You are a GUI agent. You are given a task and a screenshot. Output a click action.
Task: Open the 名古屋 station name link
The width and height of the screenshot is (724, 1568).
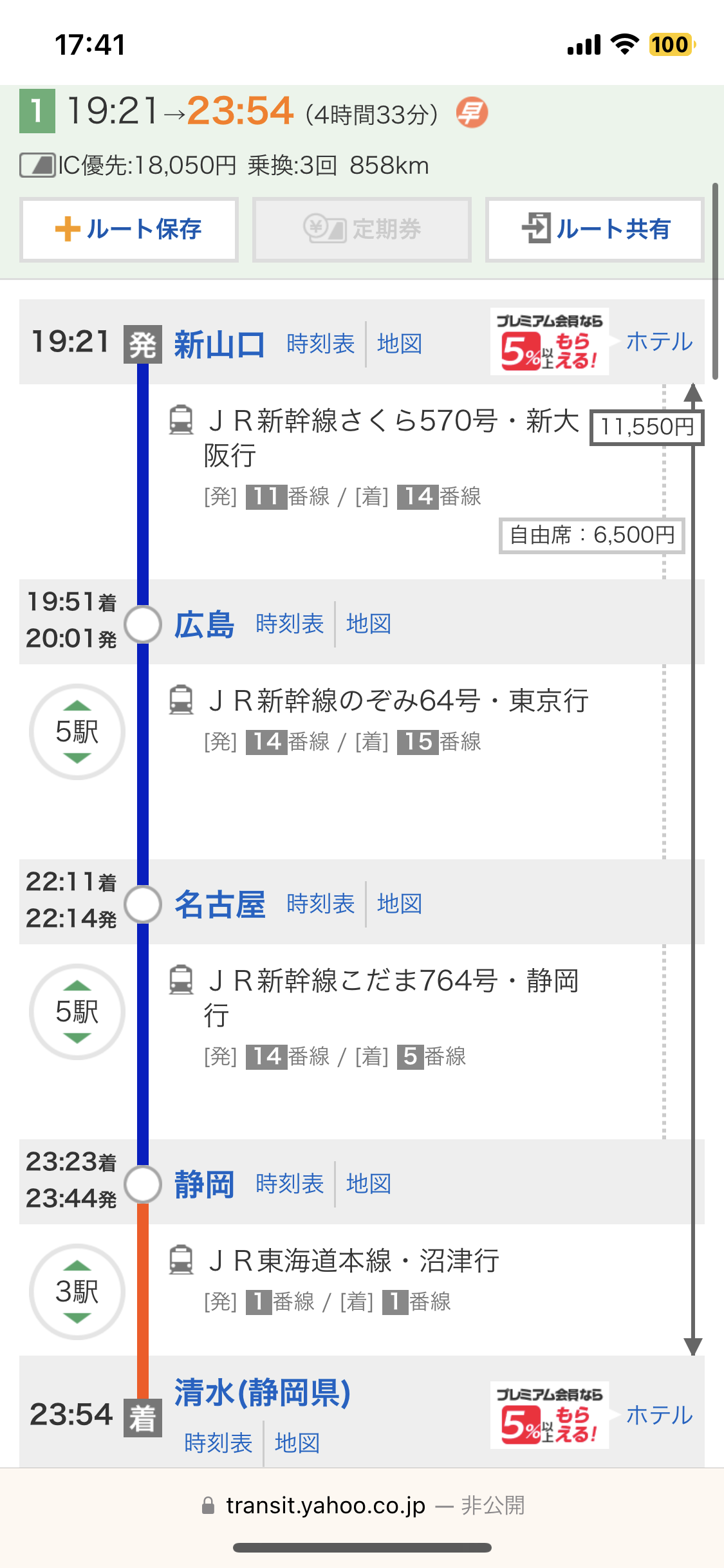pyautogui.click(x=219, y=904)
